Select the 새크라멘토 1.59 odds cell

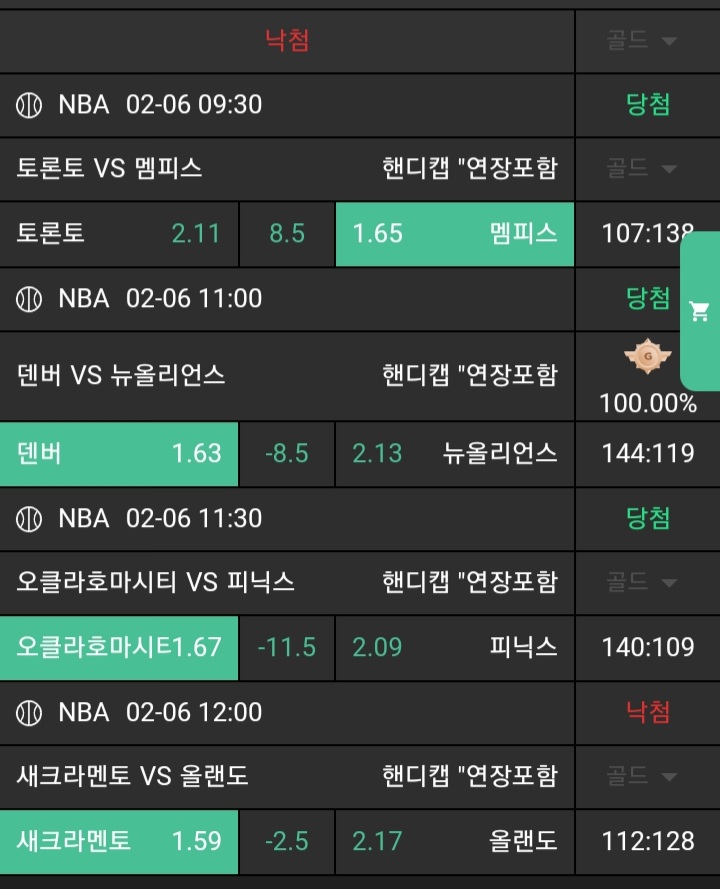[119, 841]
